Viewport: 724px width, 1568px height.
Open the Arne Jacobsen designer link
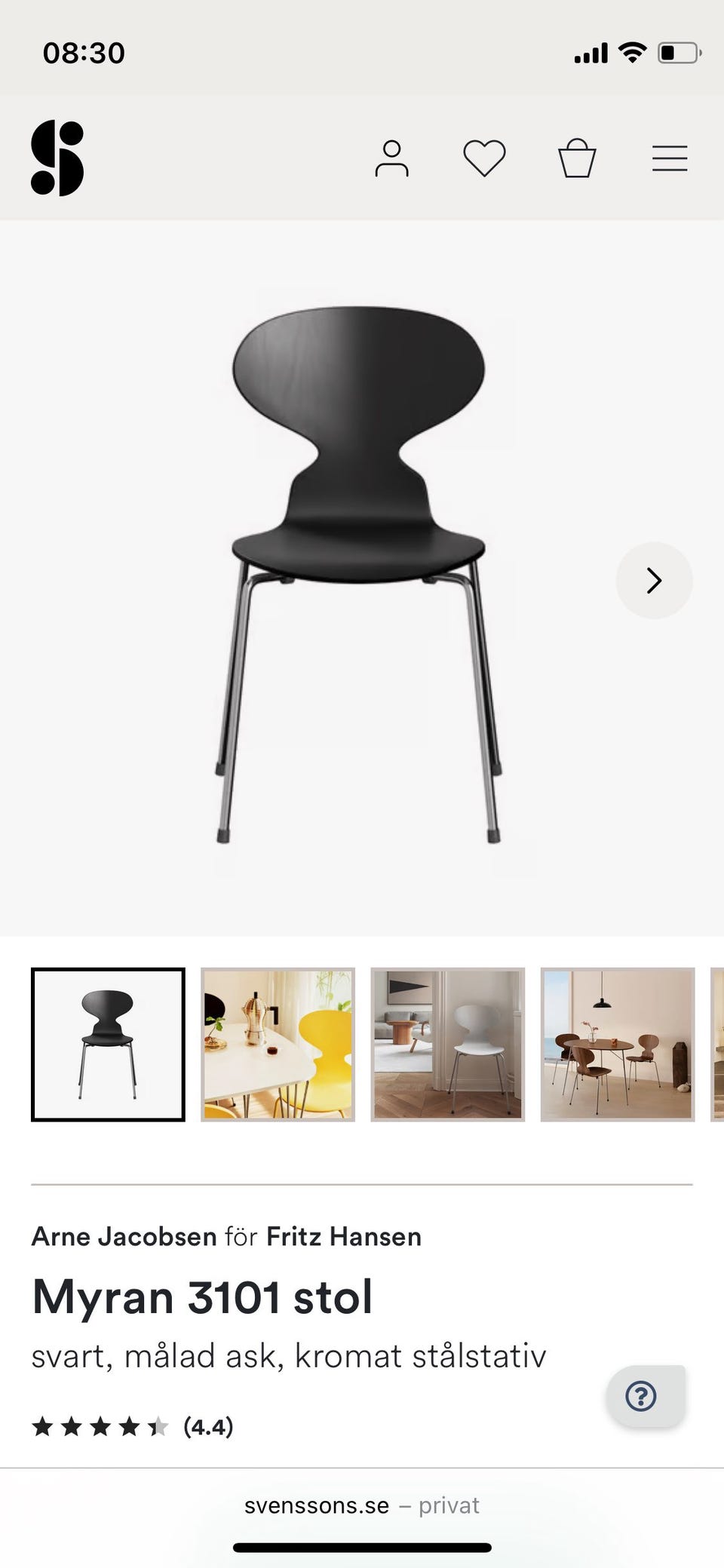coord(124,1237)
